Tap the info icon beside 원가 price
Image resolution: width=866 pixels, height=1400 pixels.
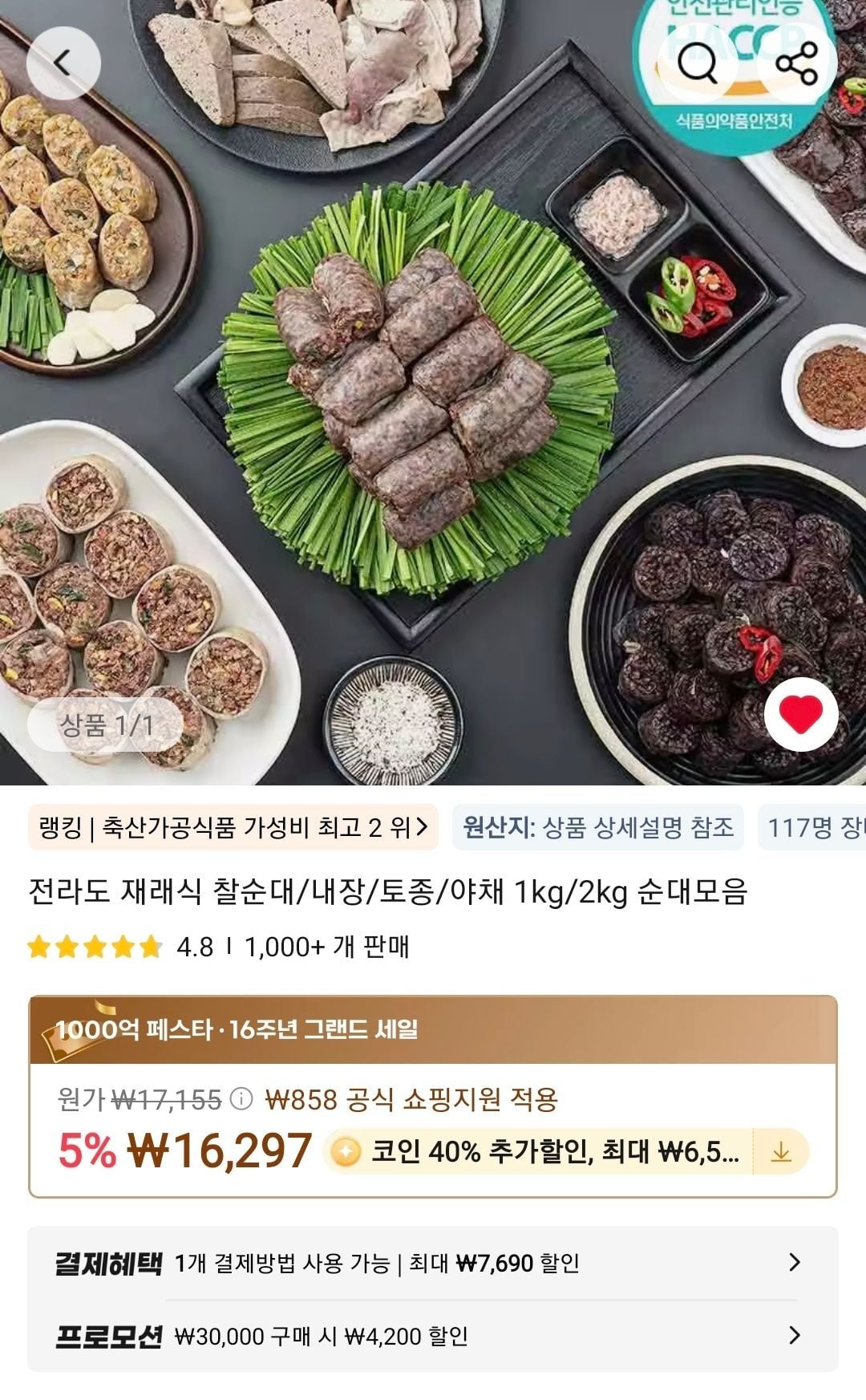point(241,1099)
